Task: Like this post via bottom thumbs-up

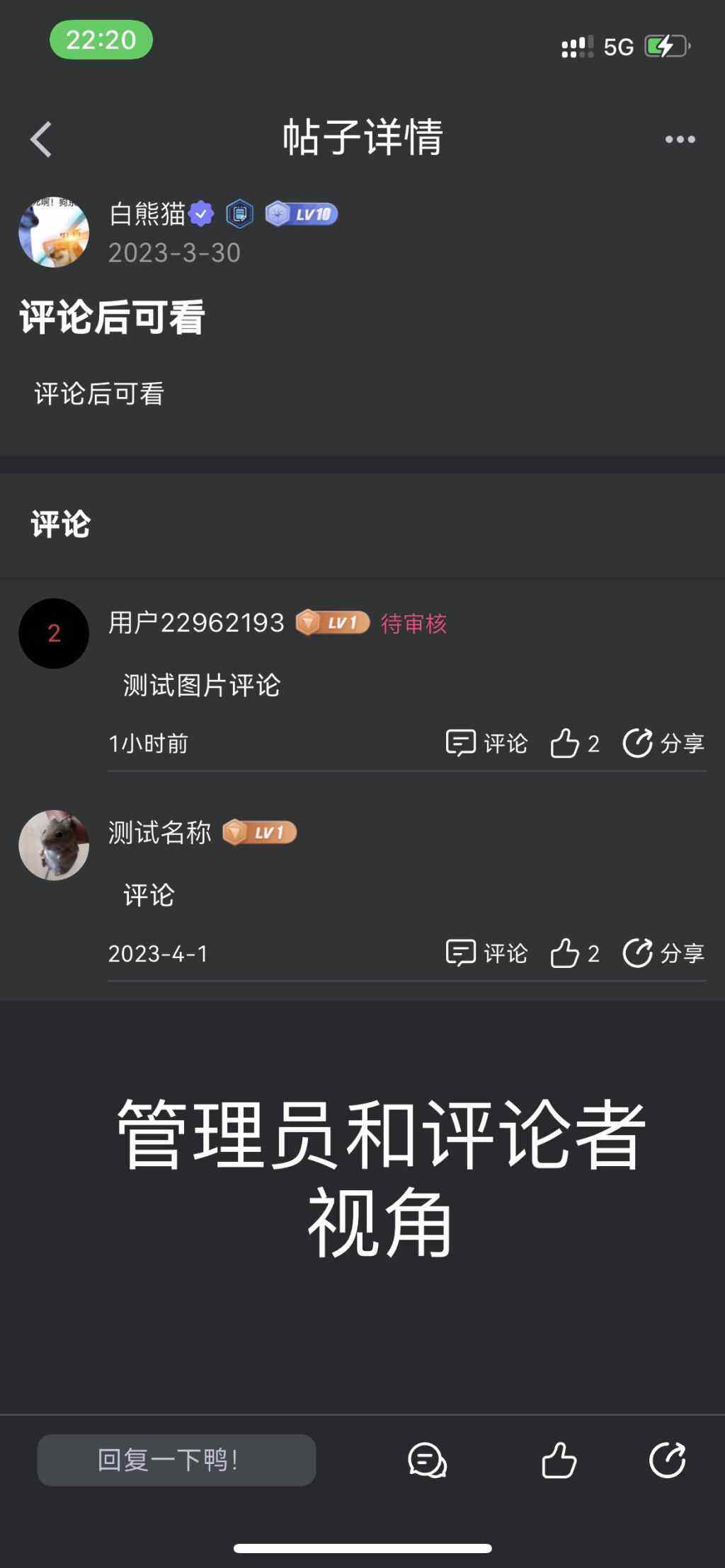Action: pyautogui.click(x=559, y=1460)
